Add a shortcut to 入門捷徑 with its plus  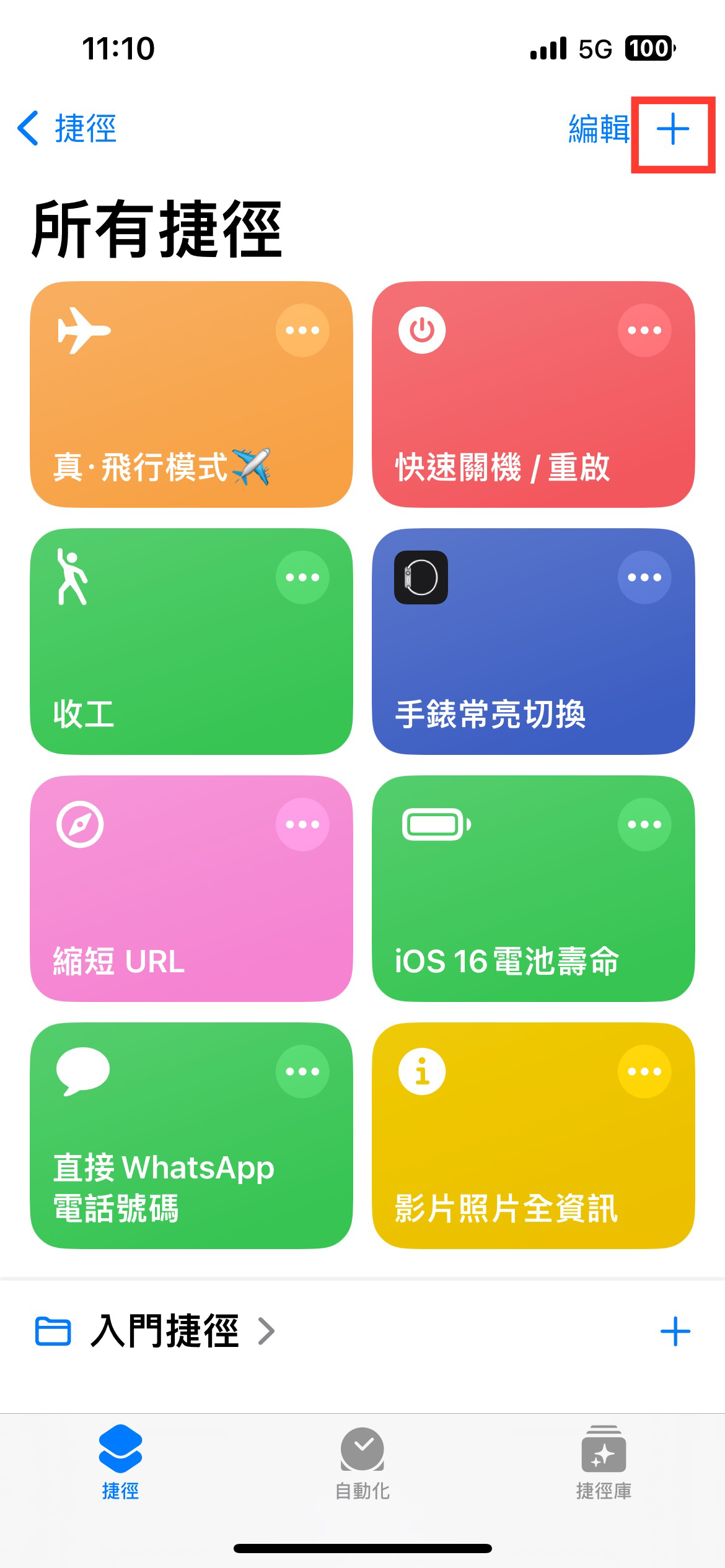click(675, 1331)
